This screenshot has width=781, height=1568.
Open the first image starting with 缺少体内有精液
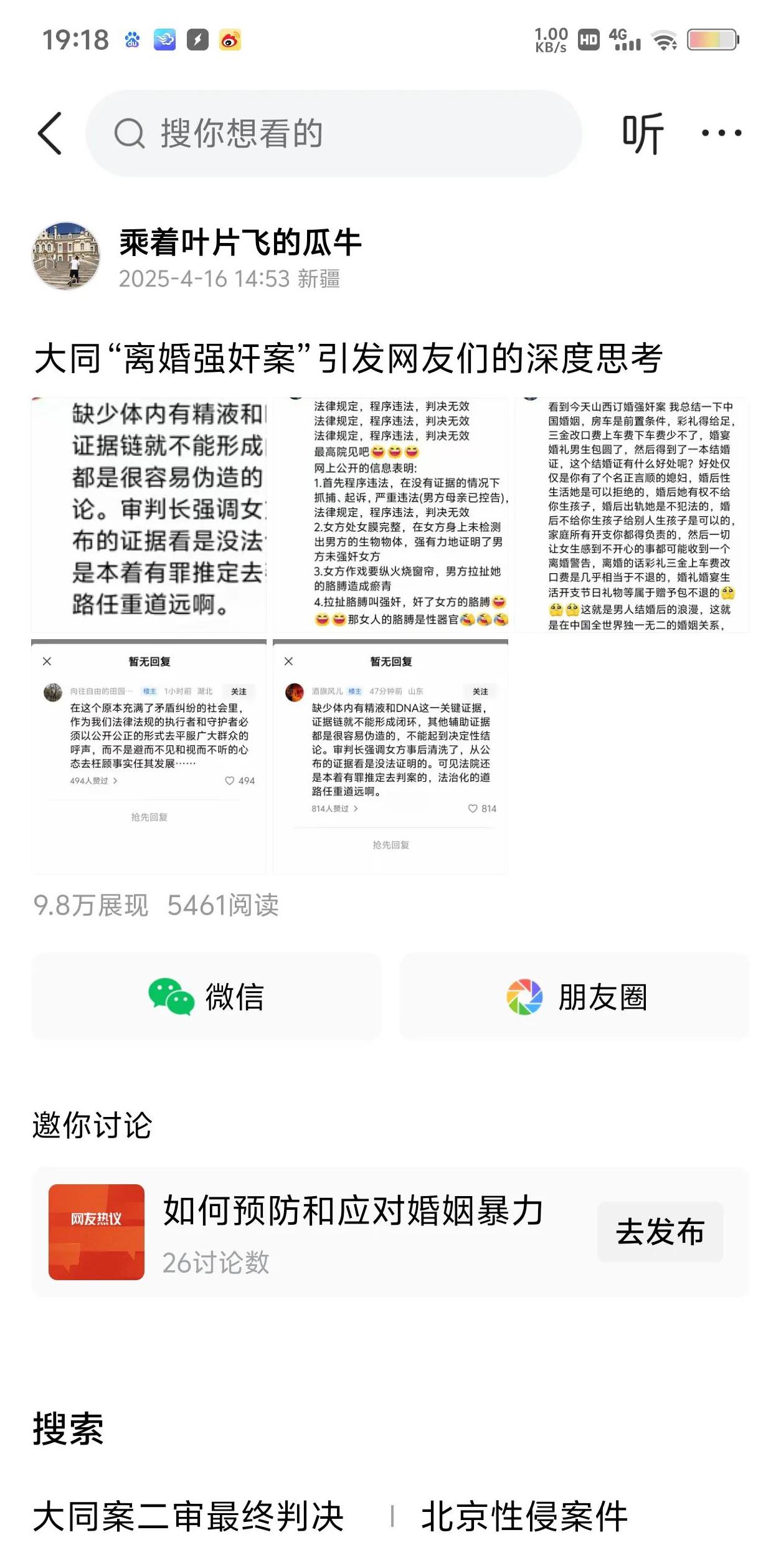click(149, 515)
